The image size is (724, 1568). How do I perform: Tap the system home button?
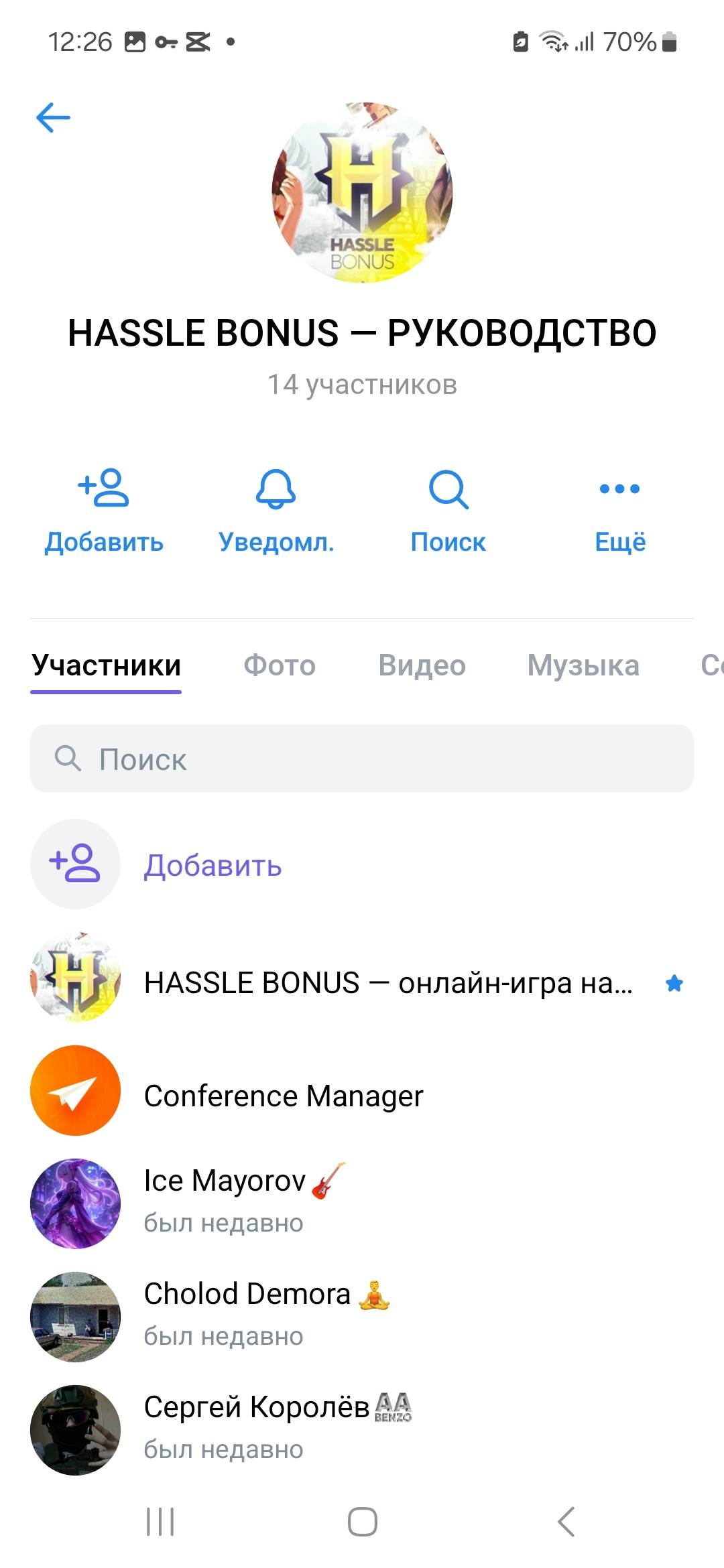(x=362, y=1521)
